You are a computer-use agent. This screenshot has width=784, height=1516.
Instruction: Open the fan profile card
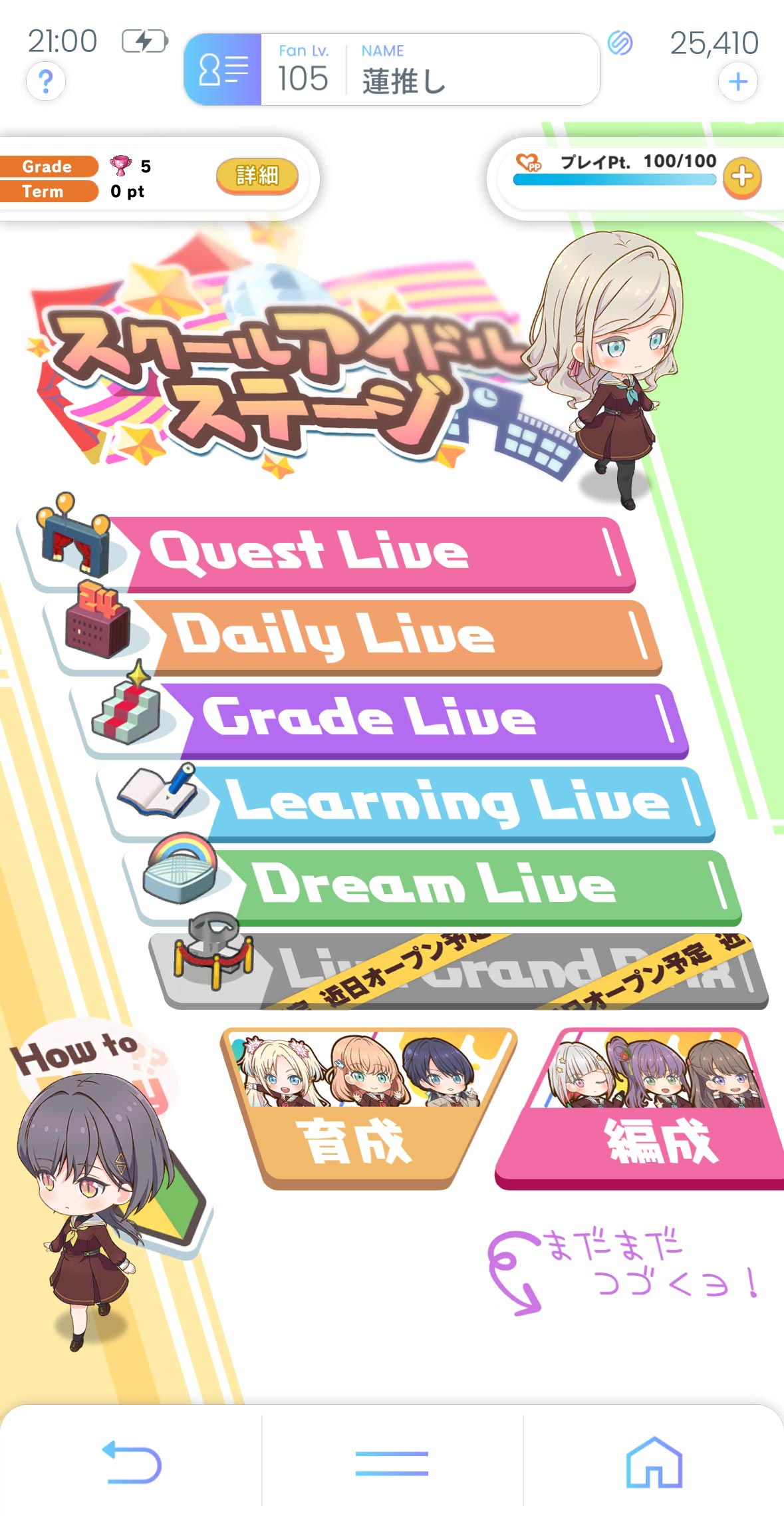point(391,69)
